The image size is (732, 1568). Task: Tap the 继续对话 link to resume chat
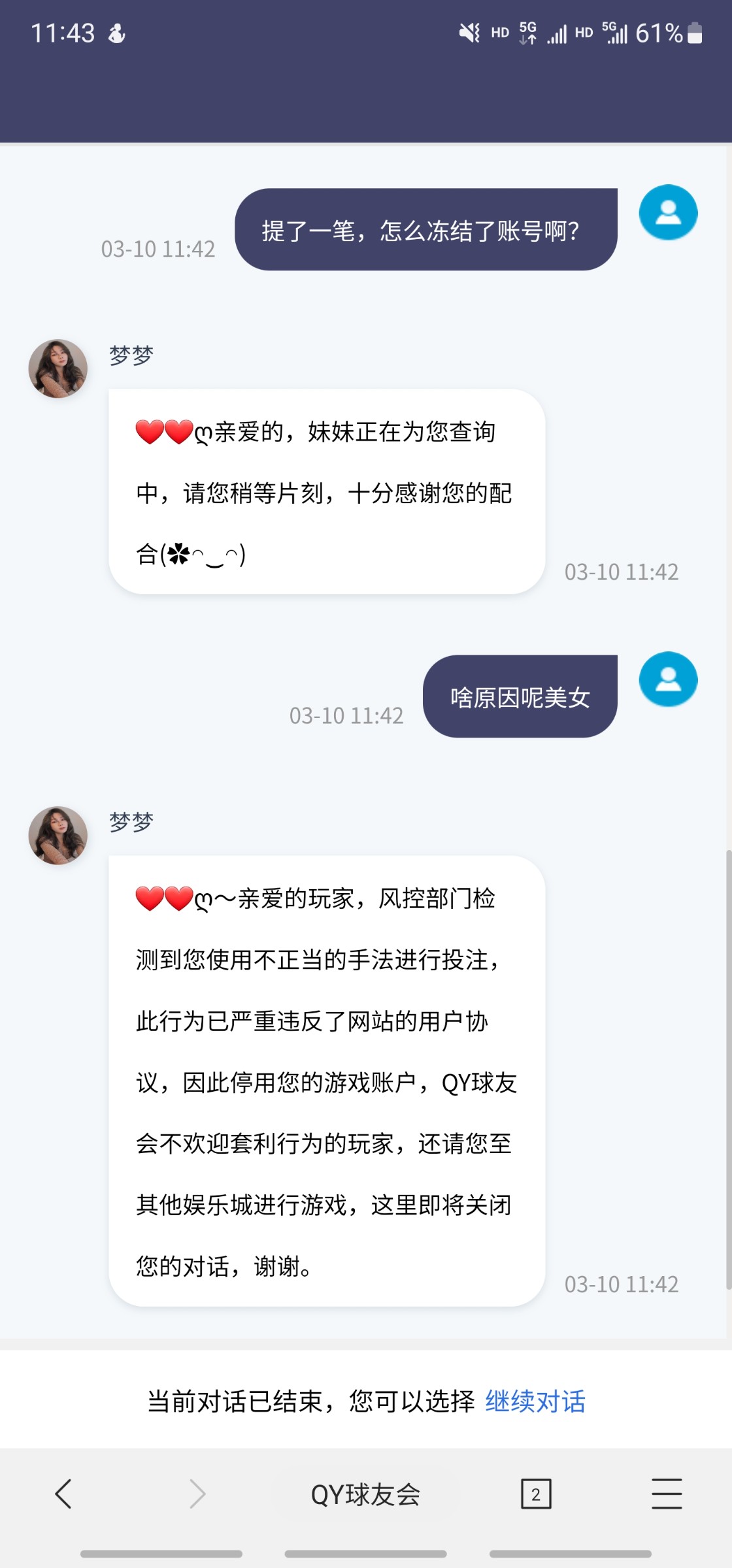pyautogui.click(x=535, y=1401)
